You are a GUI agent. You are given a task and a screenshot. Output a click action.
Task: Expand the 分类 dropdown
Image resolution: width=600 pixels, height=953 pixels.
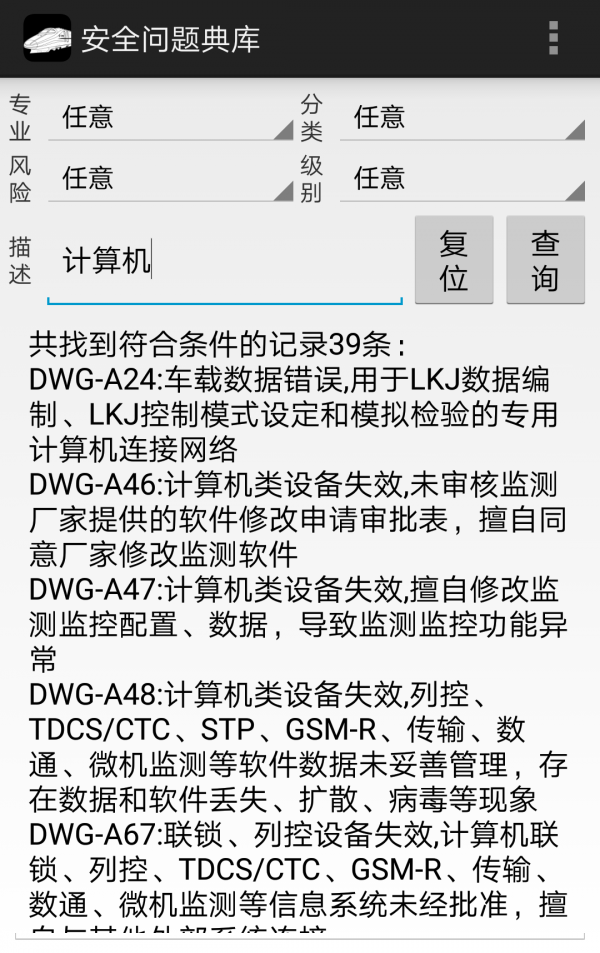(462, 118)
